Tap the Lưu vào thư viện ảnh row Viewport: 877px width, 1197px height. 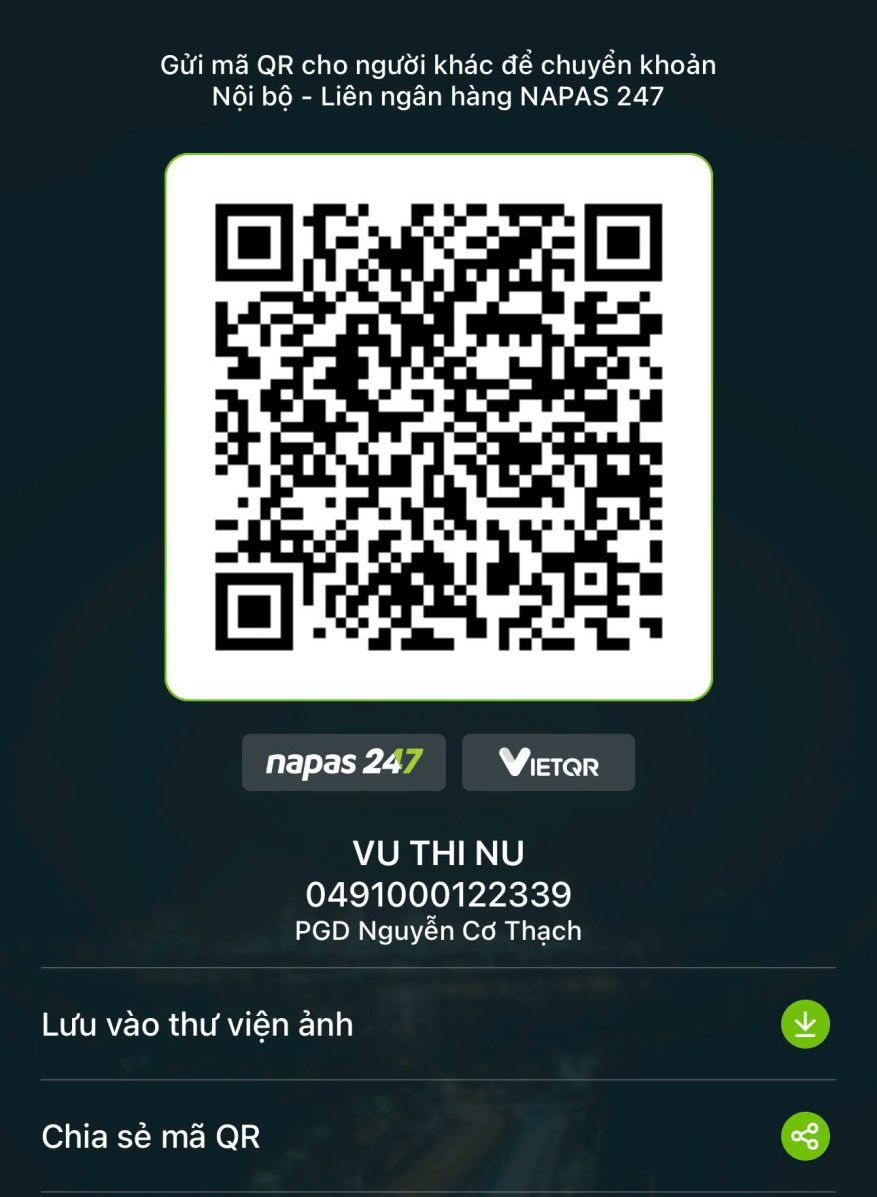437,1024
